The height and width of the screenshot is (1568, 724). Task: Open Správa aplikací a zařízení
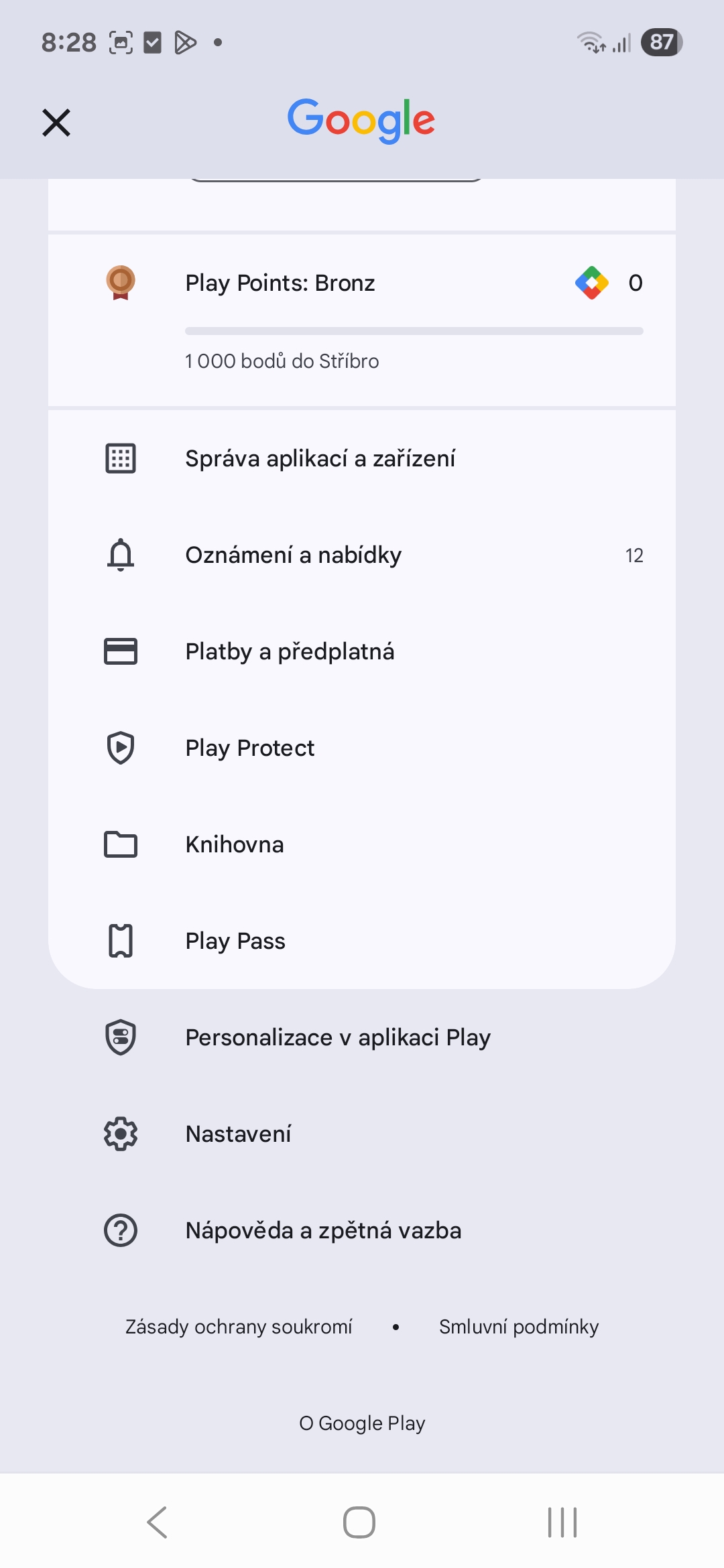pyautogui.click(x=362, y=458)
